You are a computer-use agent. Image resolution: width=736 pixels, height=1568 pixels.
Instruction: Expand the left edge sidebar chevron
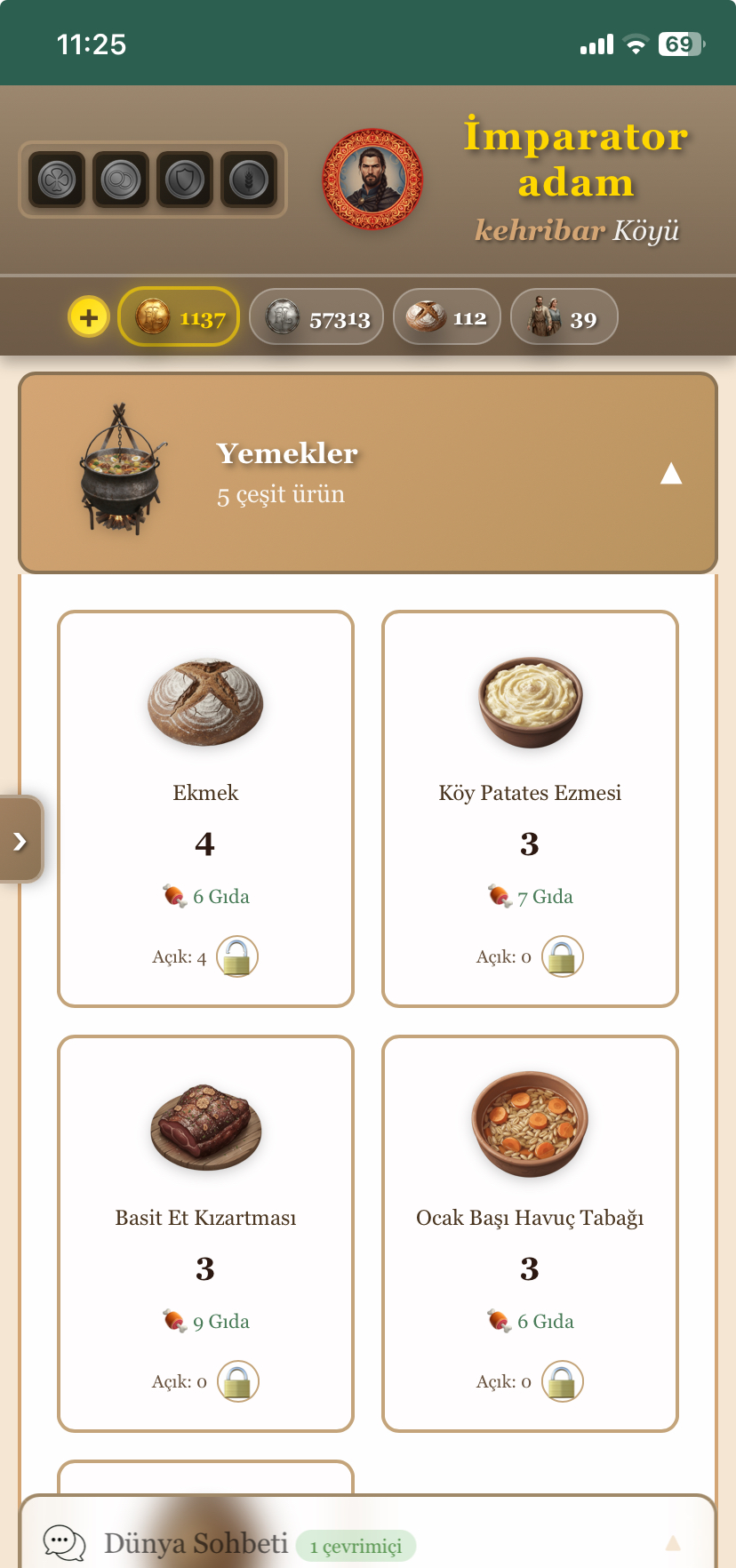(20, 838)
